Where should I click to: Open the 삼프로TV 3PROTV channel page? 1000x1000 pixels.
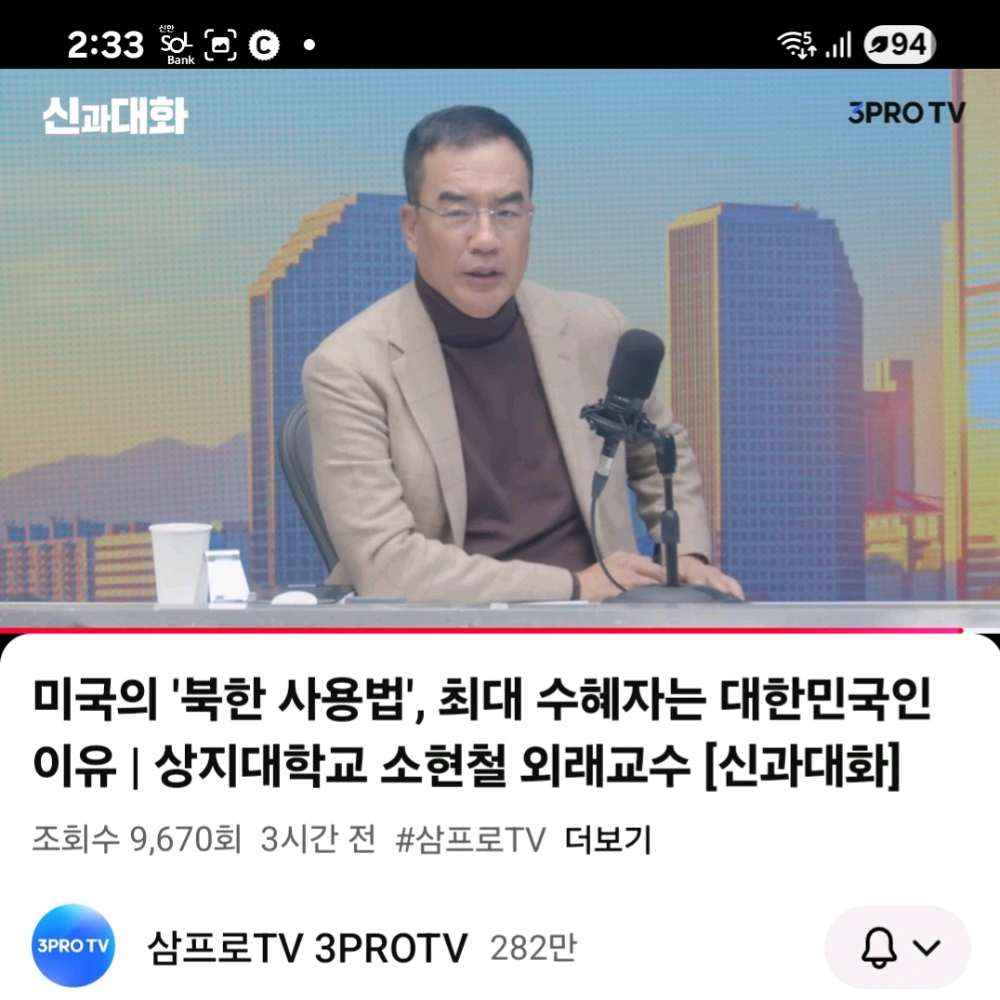307,946
